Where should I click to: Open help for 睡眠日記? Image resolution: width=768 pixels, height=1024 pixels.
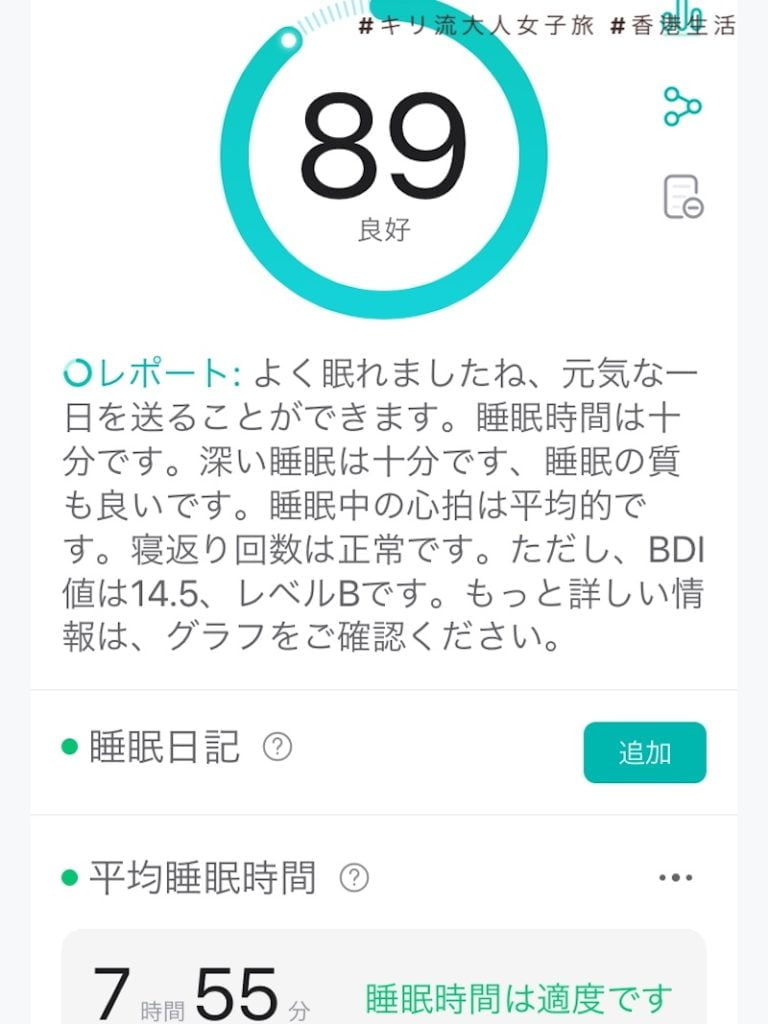277,747
